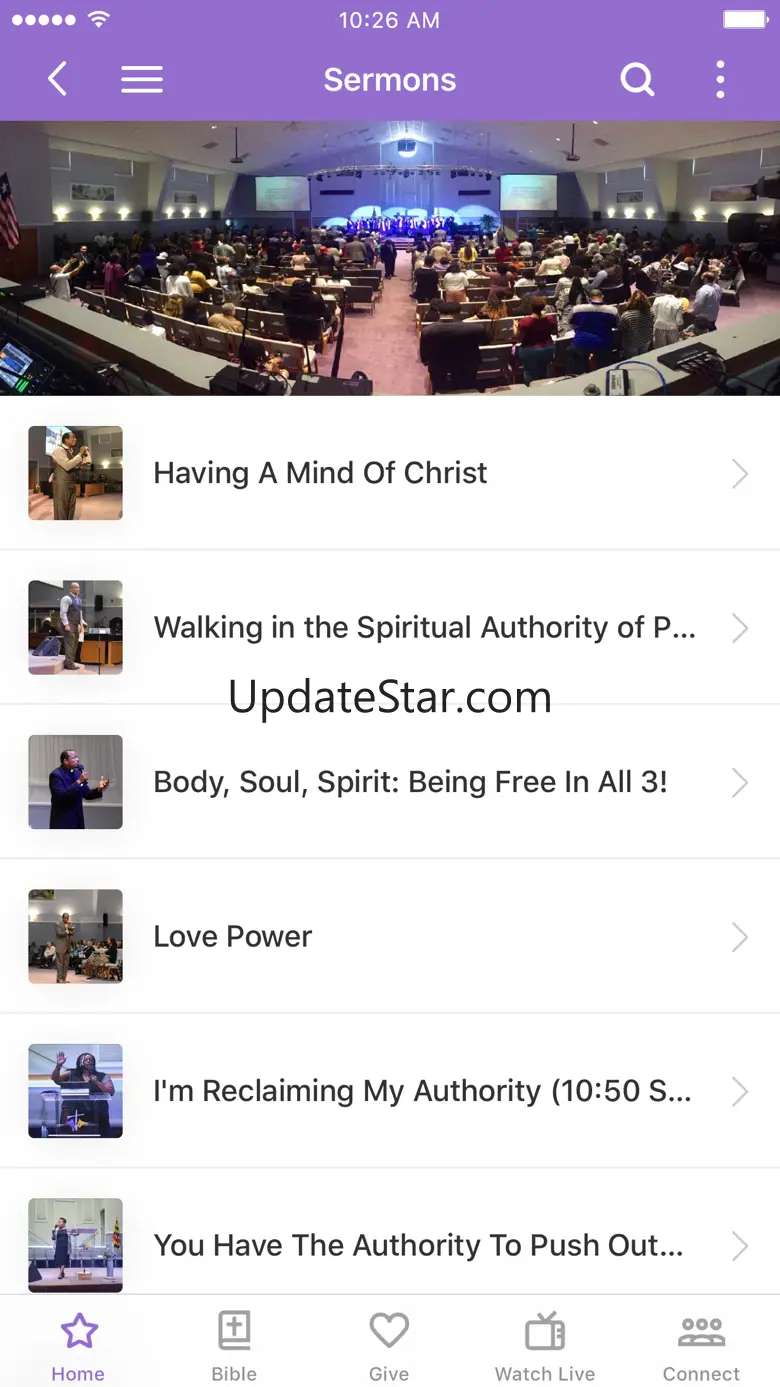Open the Give tab
Viewport: 780px width, 1387px height.
point(389,1345)
